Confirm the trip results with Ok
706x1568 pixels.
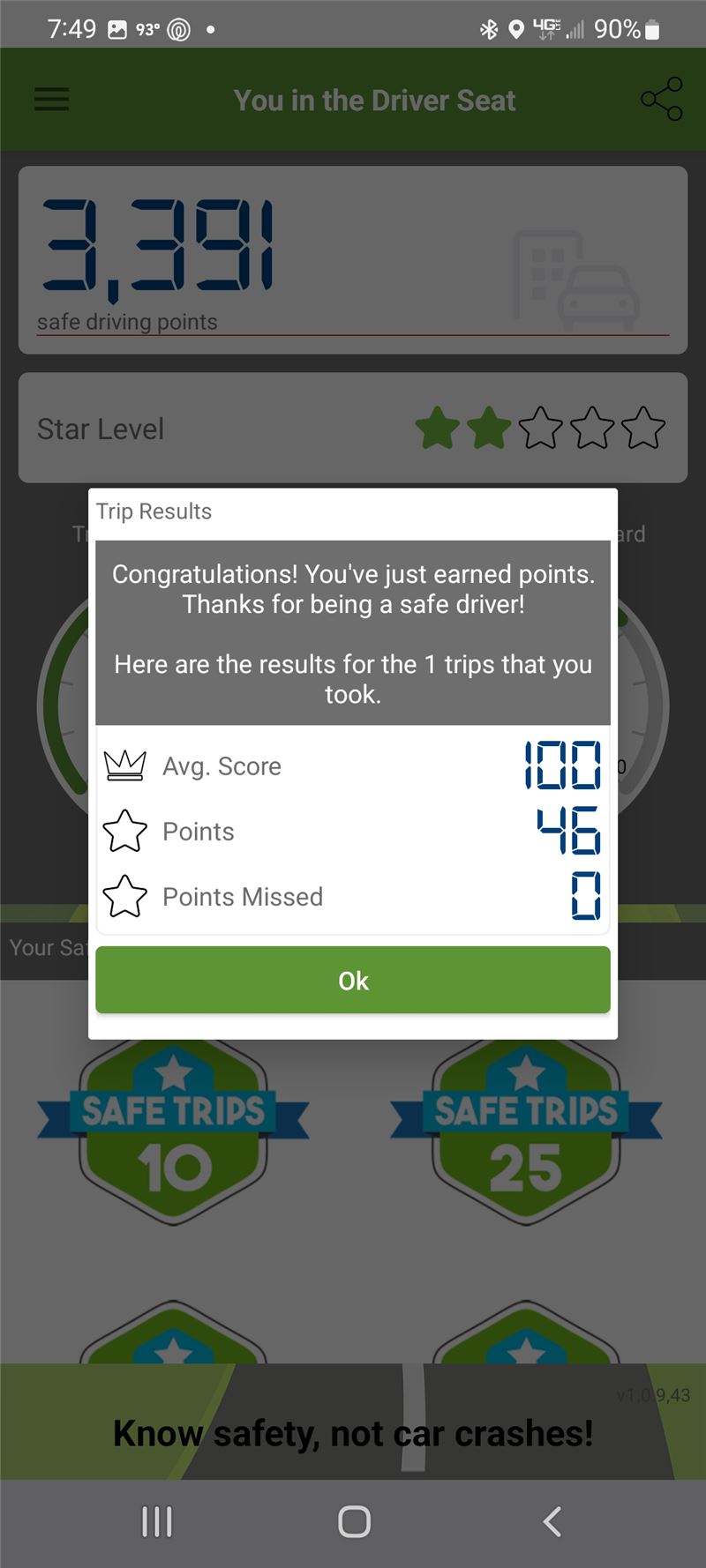click(x=353, y=980)
